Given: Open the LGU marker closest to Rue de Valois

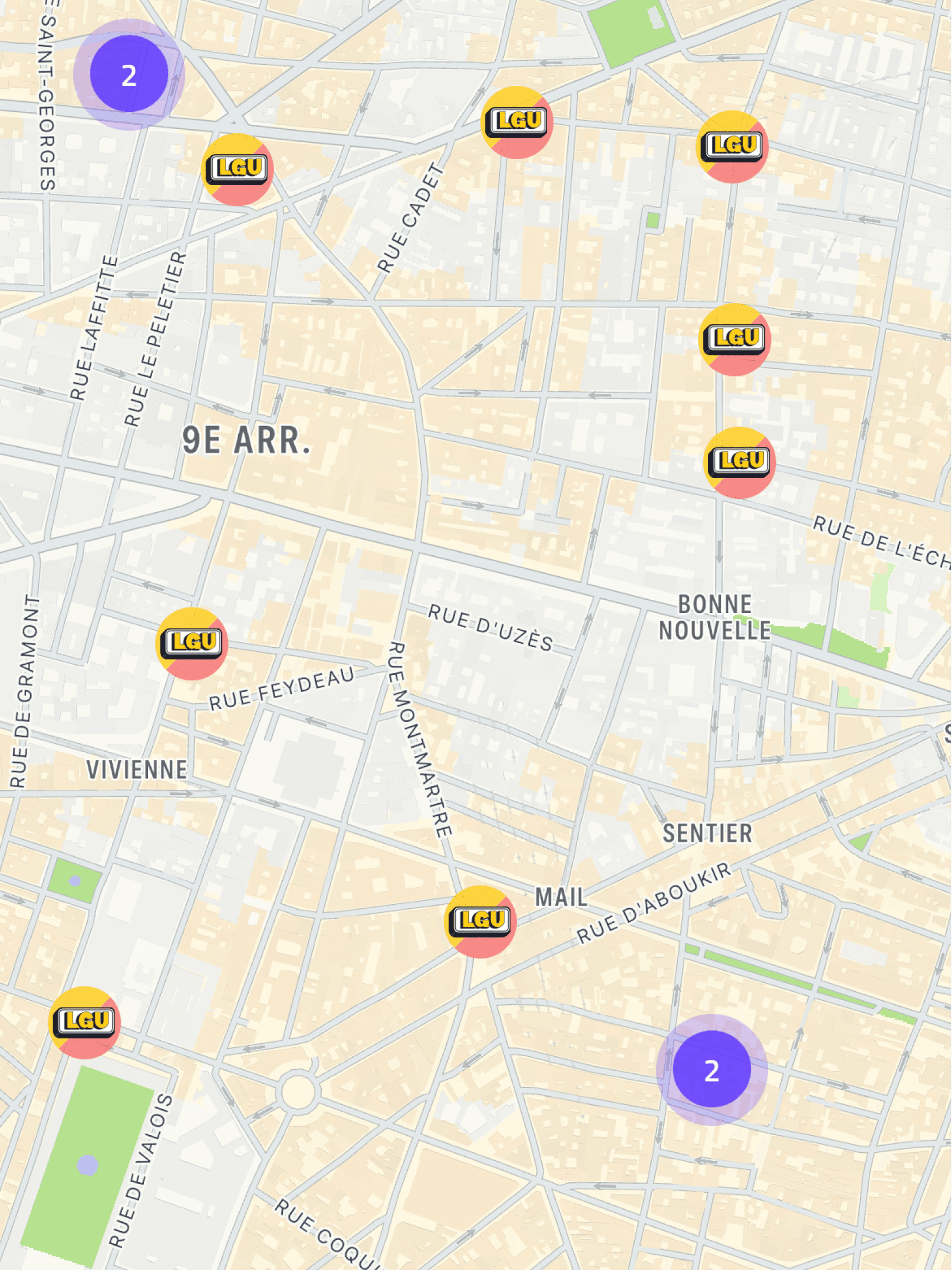Looking at the screenshot, I should point(84,1022).
